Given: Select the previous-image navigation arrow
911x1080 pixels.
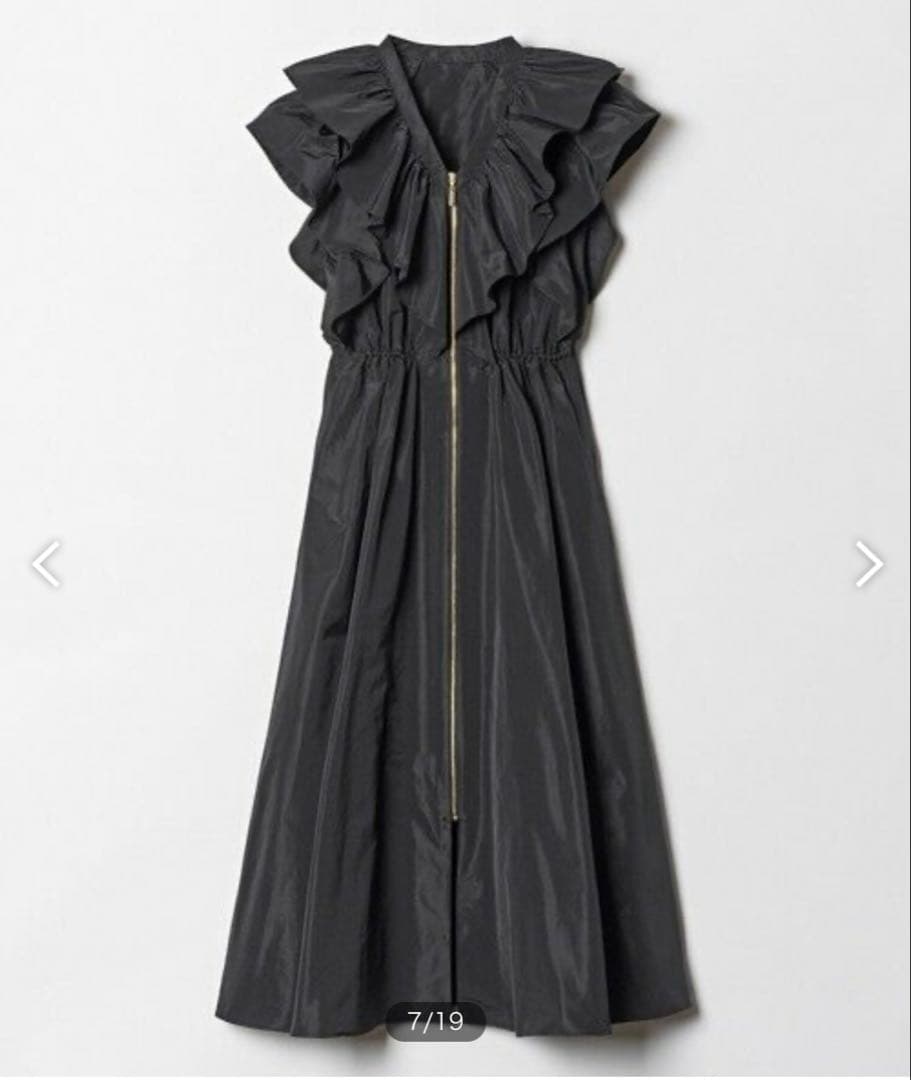Looking at the screenshot, I should coord(46,565).
